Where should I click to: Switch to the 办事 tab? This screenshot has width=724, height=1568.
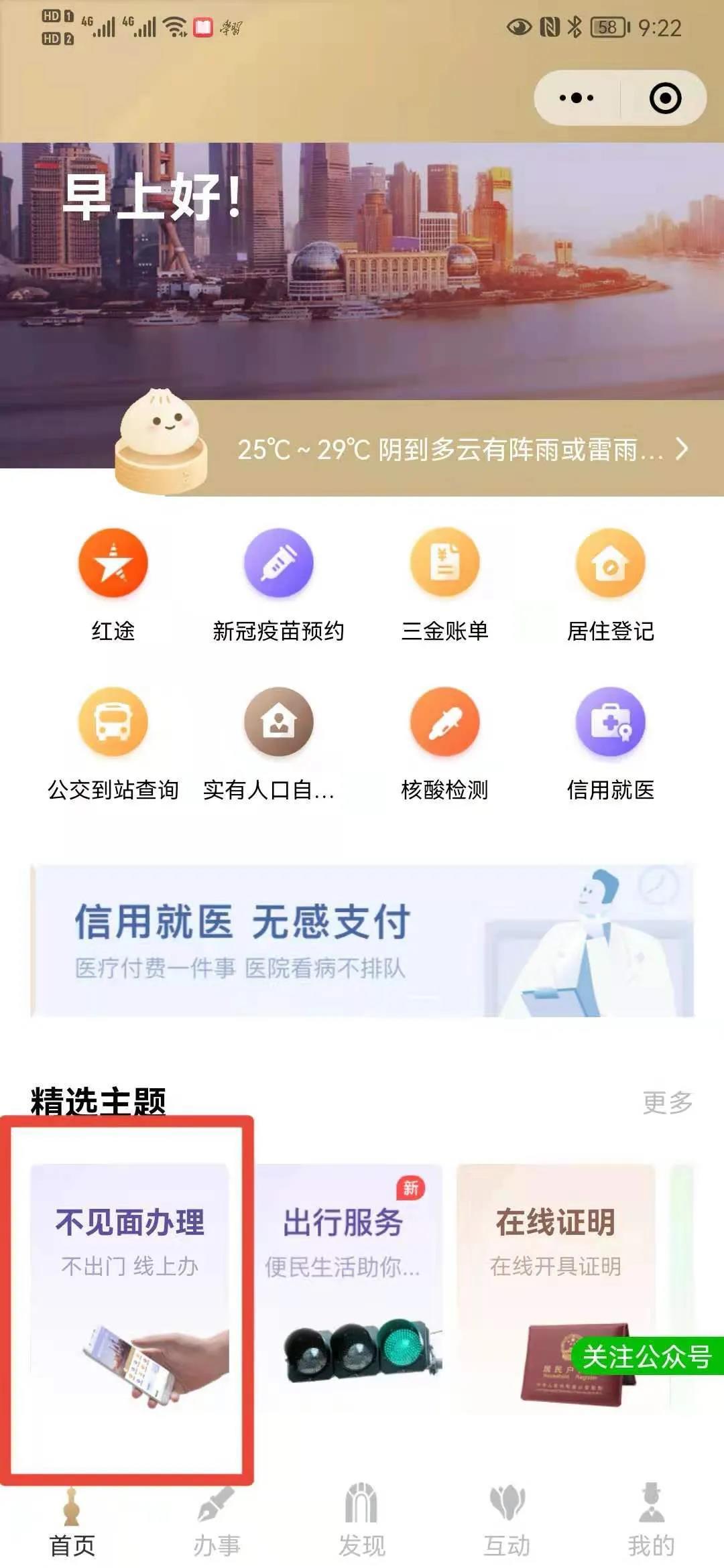[x=217, y=1522]
